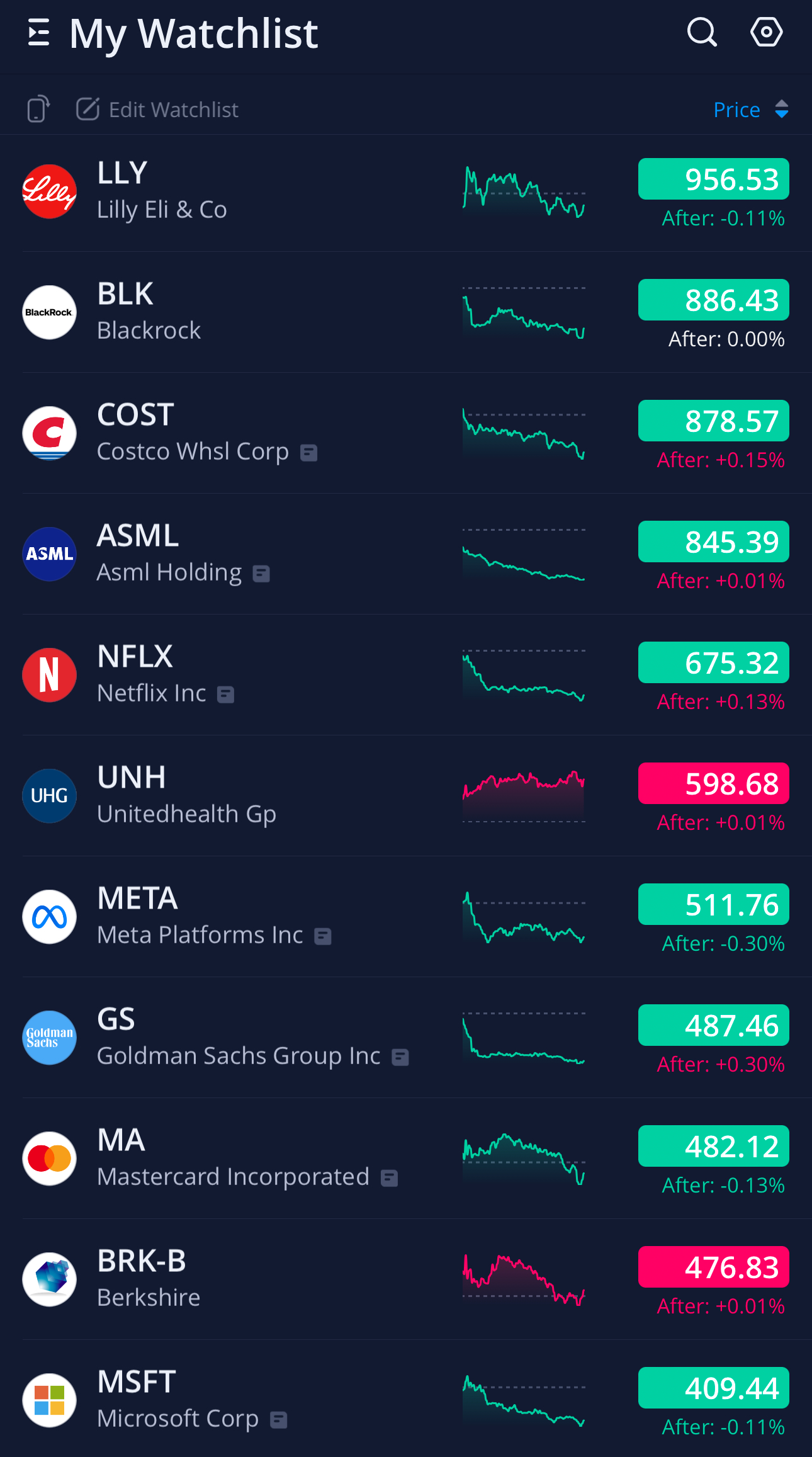Open MA Mastercard Incorporated
The height and width of the screenshot is (1457, 812).
406,1159
